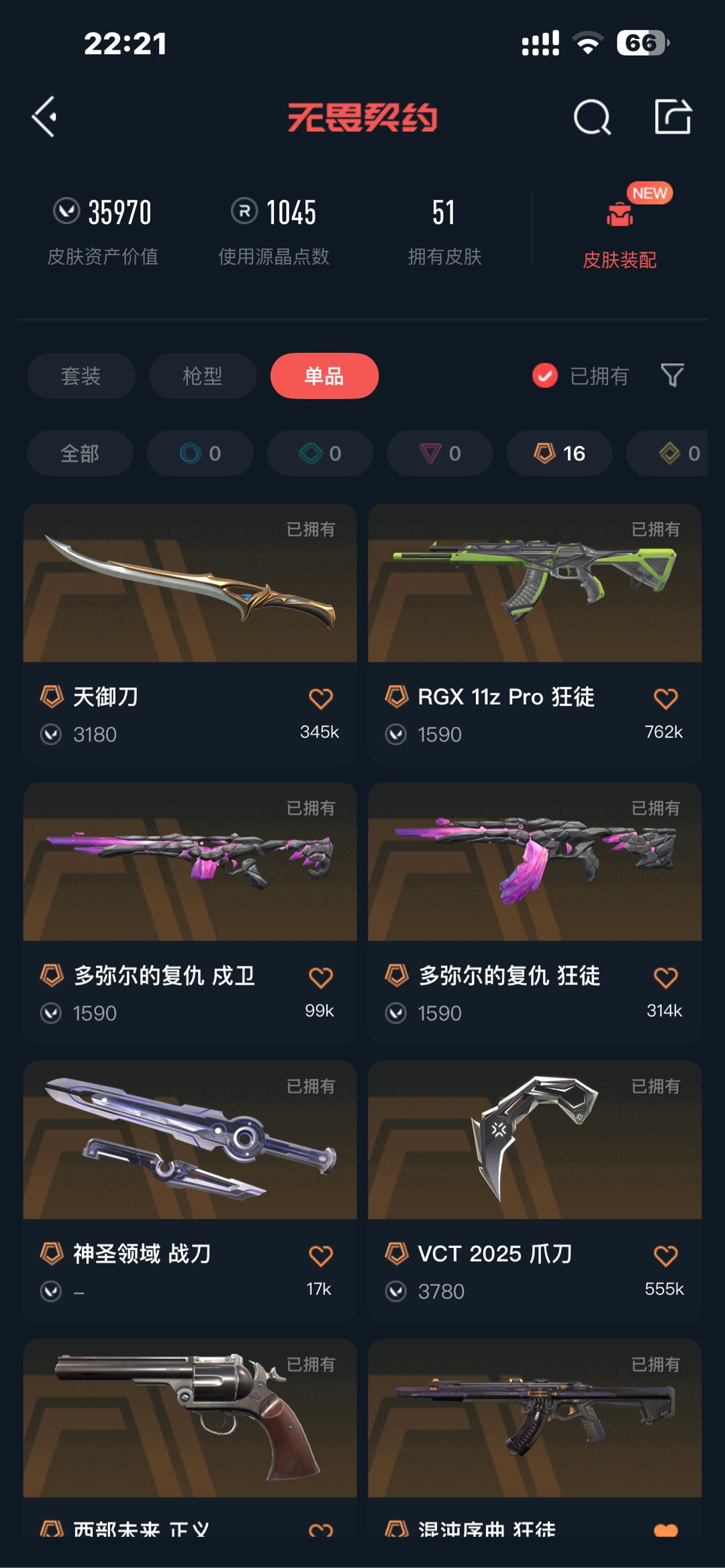Select the 全部 tier chip

click(80, 454)
